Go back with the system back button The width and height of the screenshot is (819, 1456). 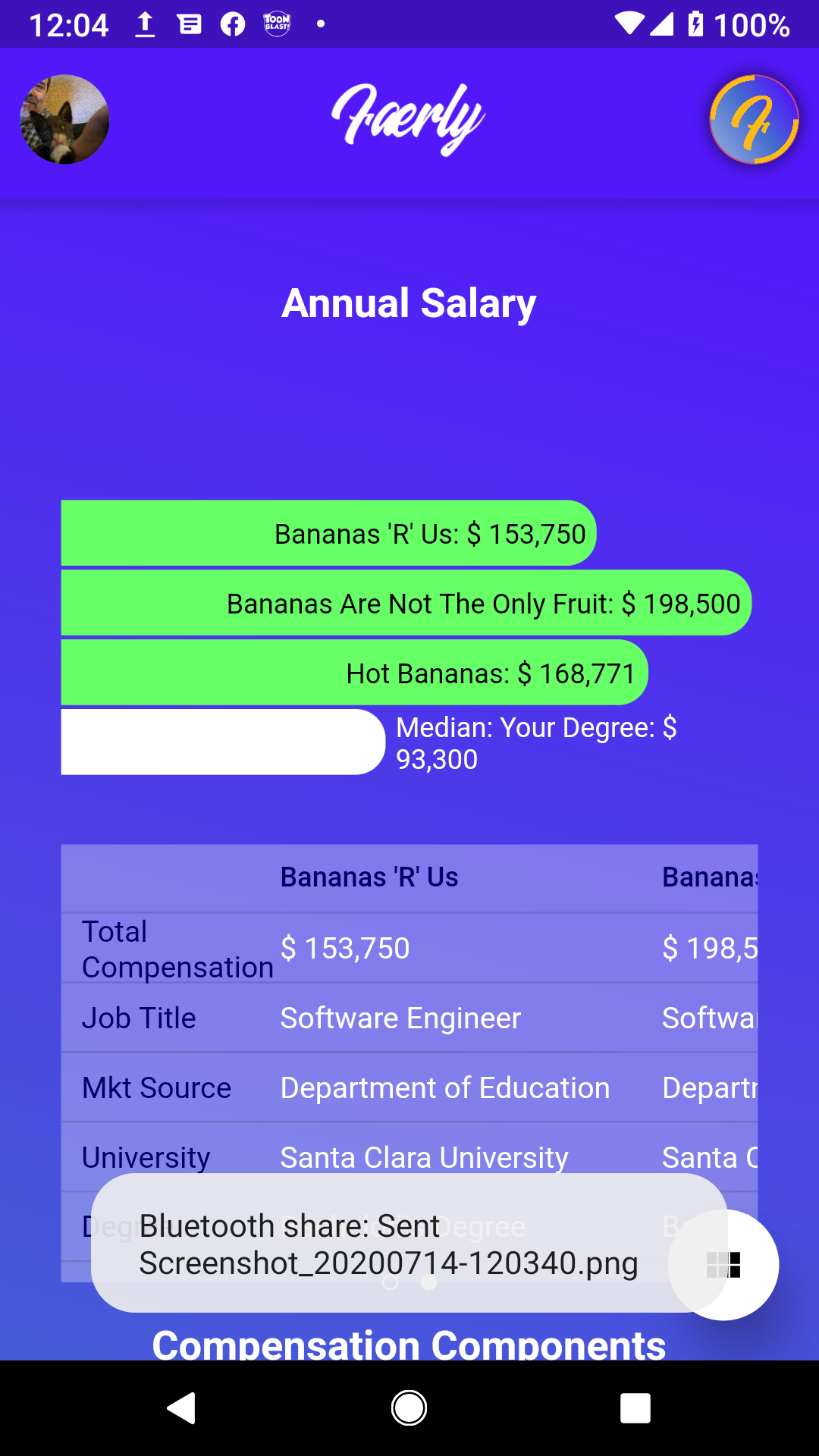[182, 1408]
